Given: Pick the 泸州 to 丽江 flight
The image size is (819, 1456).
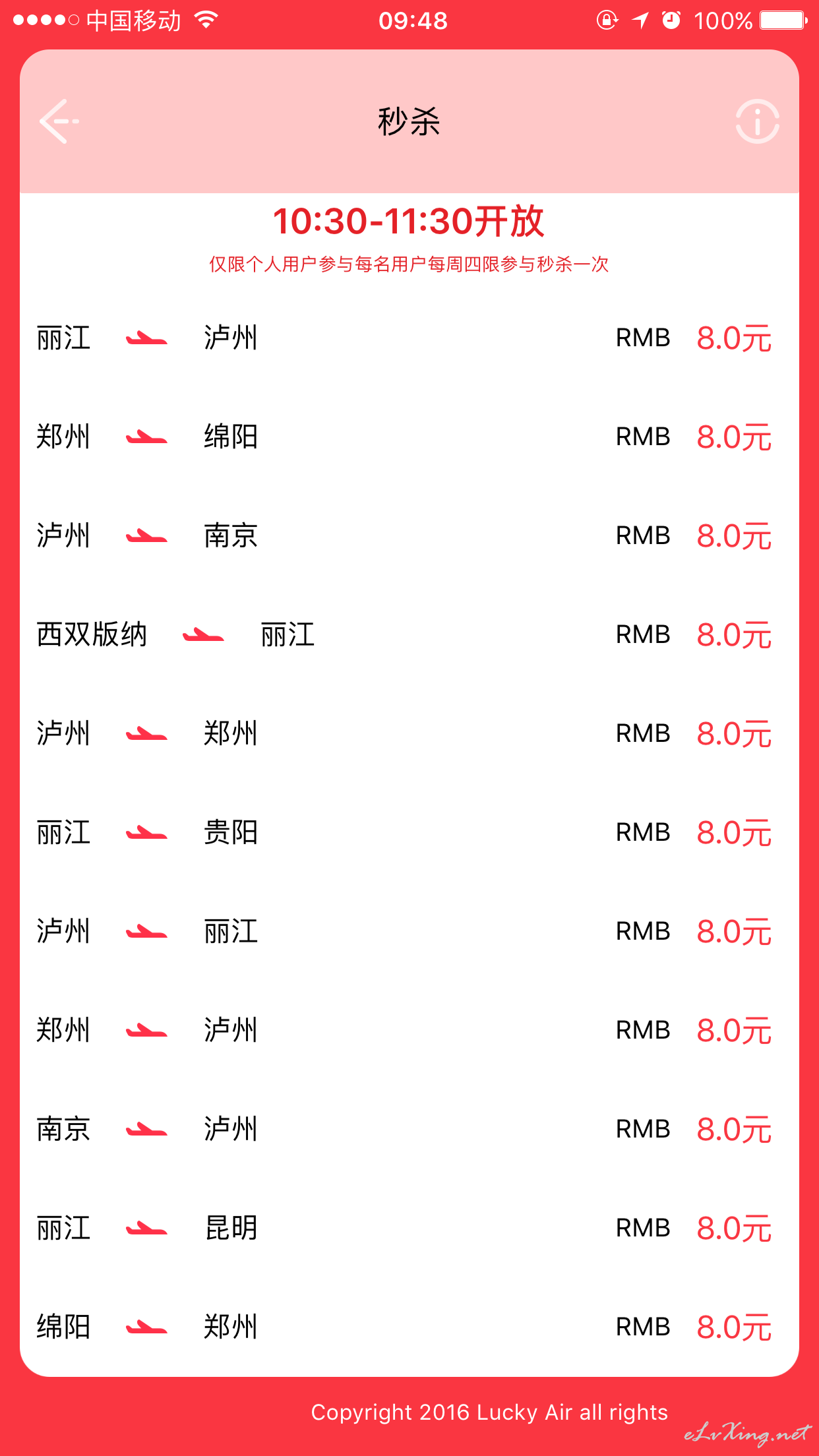Looking at the screenshot, I should point(409,932).
